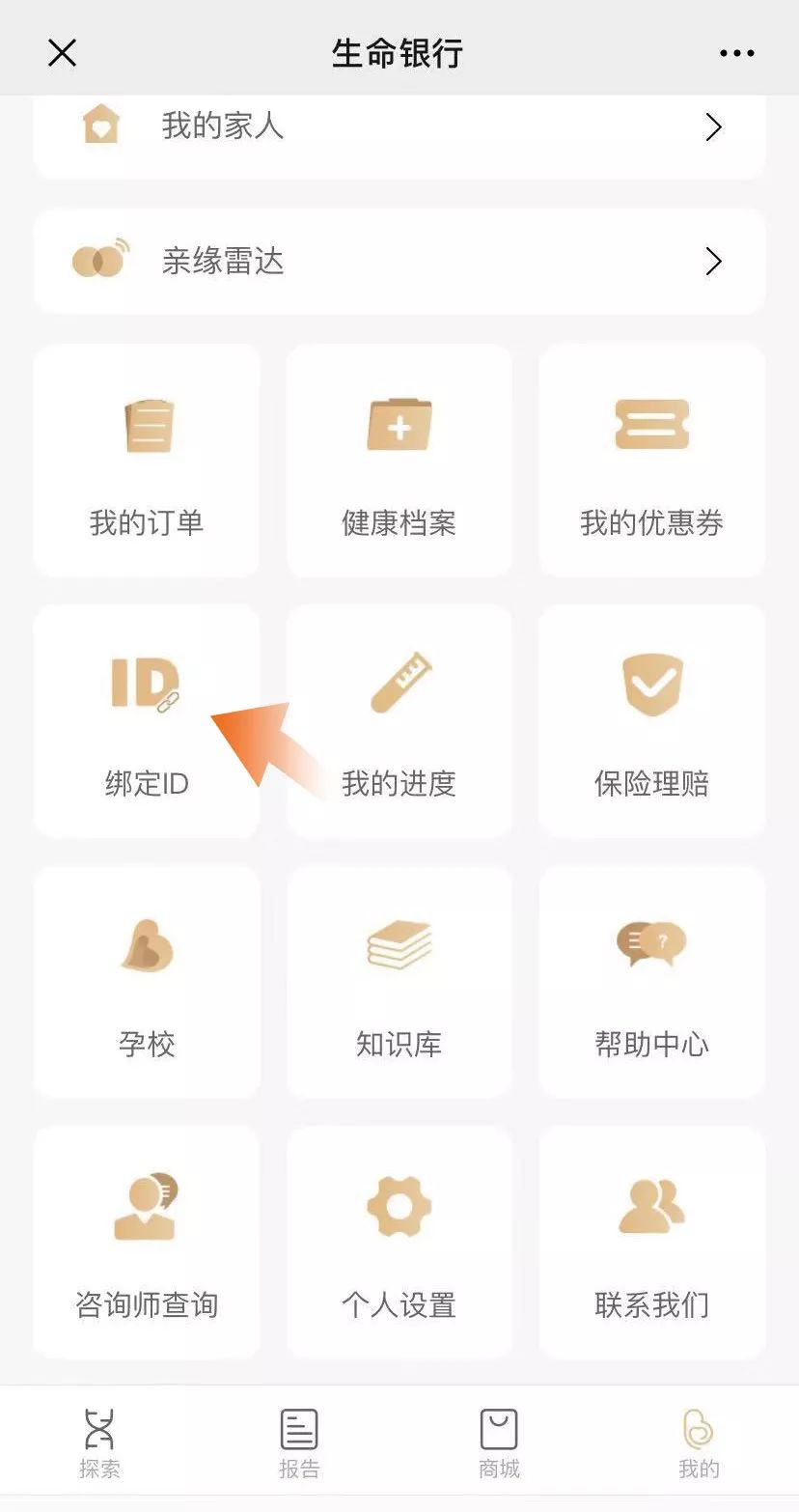Open 咨询师查询 consultant lookup

[x=147, y=1243]
